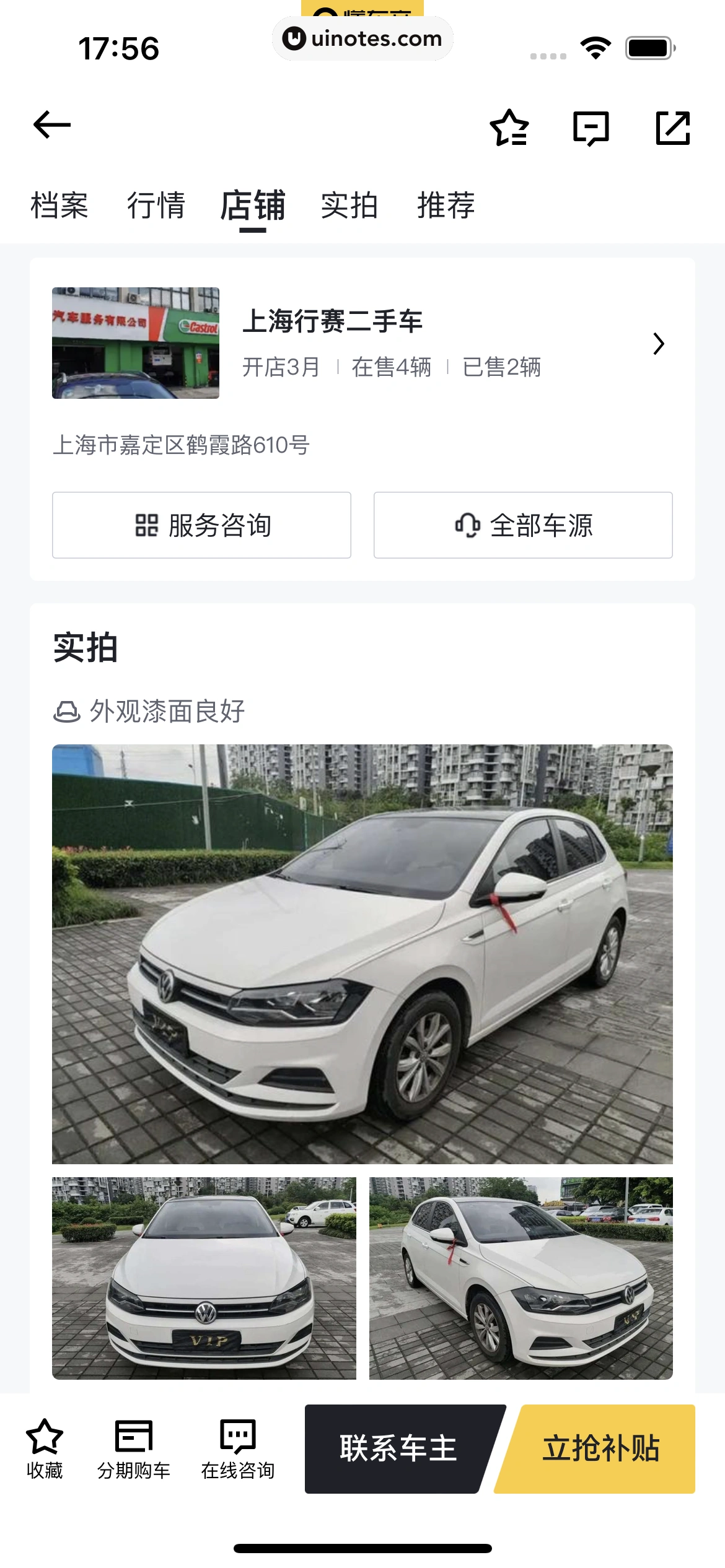
Task: Open the large front-side car photo
Action: pos(362,954)
